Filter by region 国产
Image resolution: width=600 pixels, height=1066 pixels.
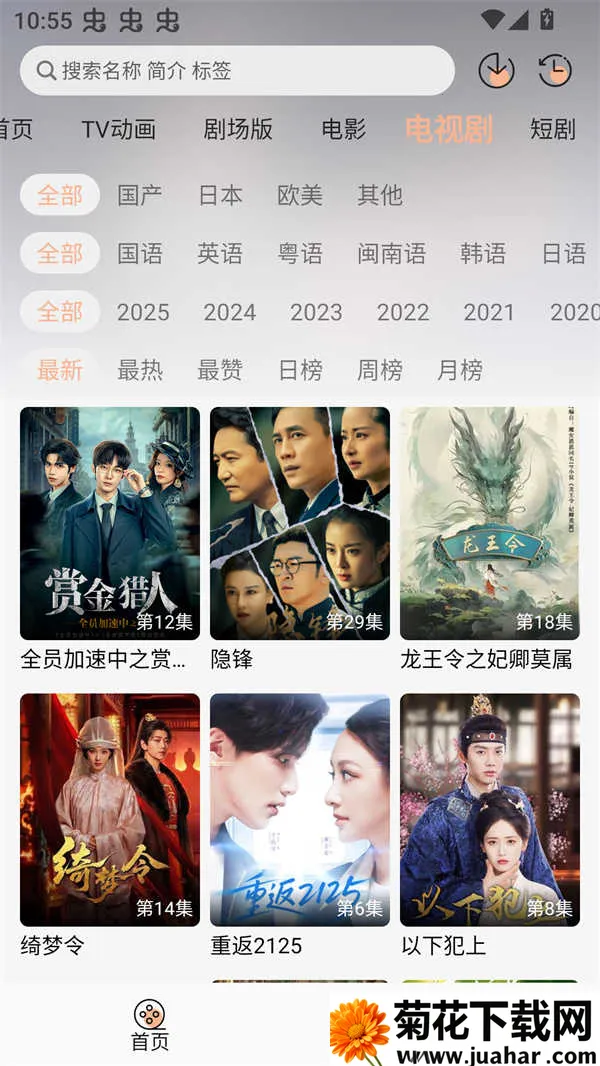point(140,195)
